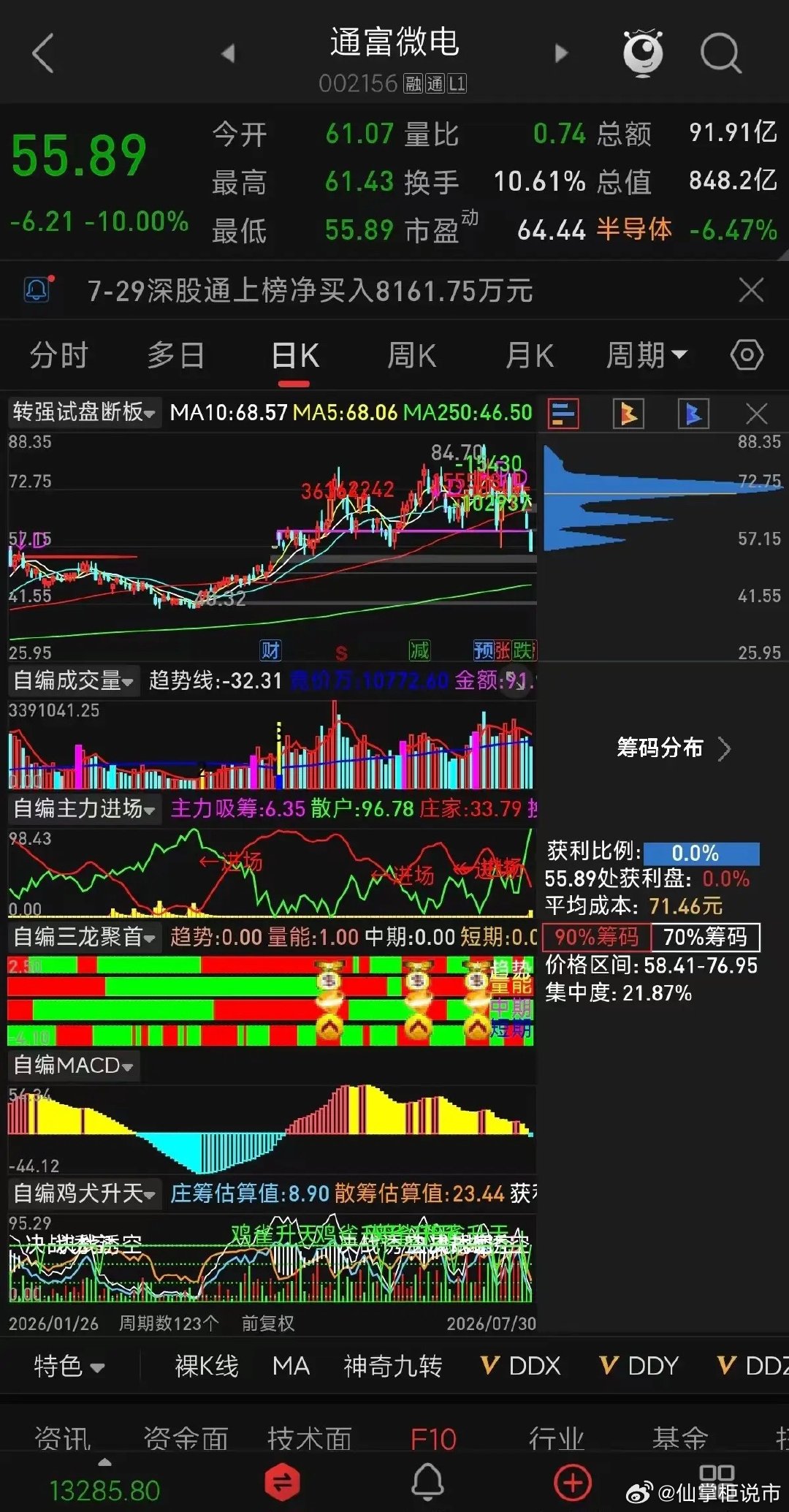Screen dimensions: 789x1512
Task: Switch to the 分时 chart tab
Action: 58,356
